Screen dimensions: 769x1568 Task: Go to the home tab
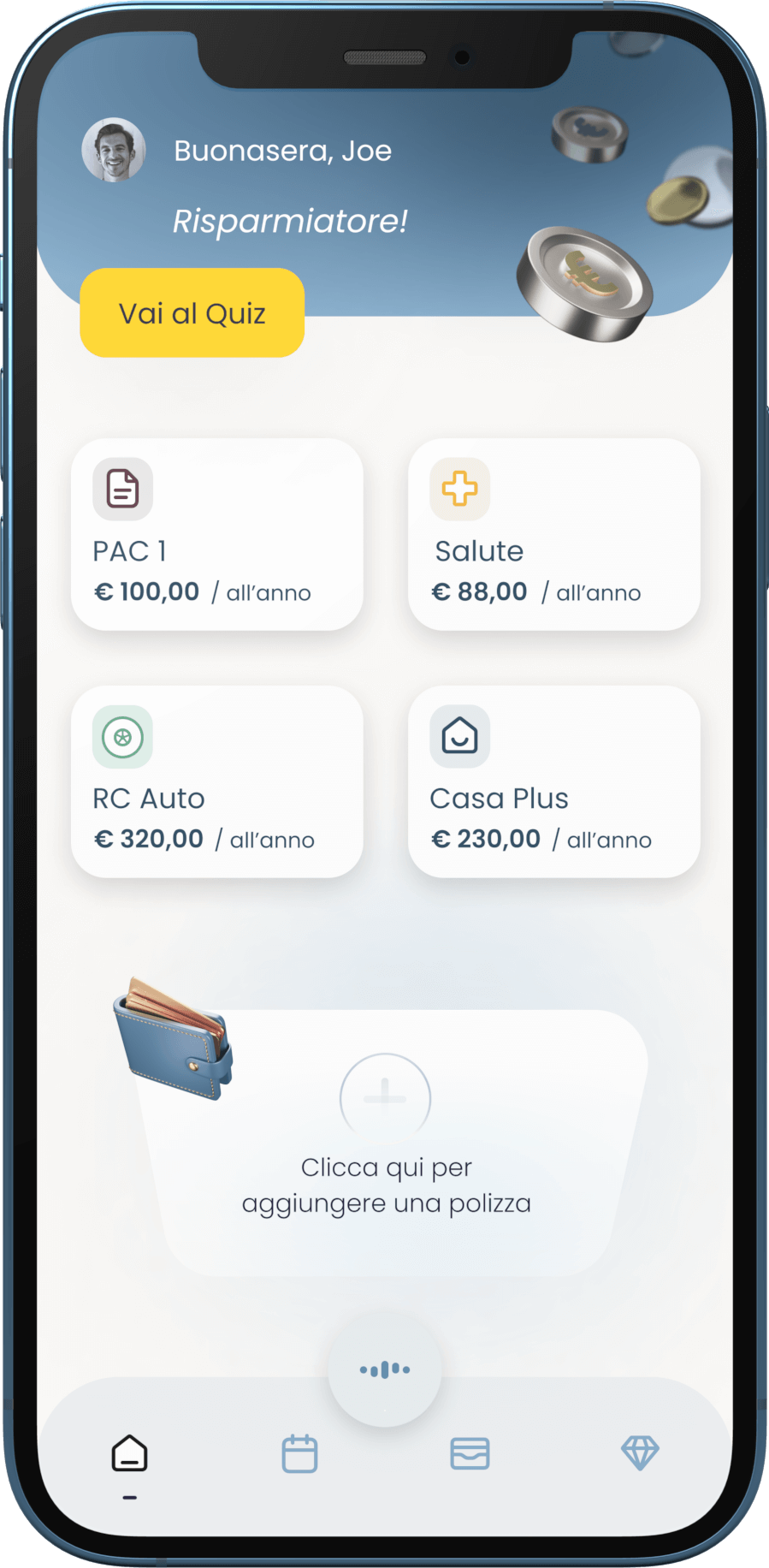pos(129,1454)
